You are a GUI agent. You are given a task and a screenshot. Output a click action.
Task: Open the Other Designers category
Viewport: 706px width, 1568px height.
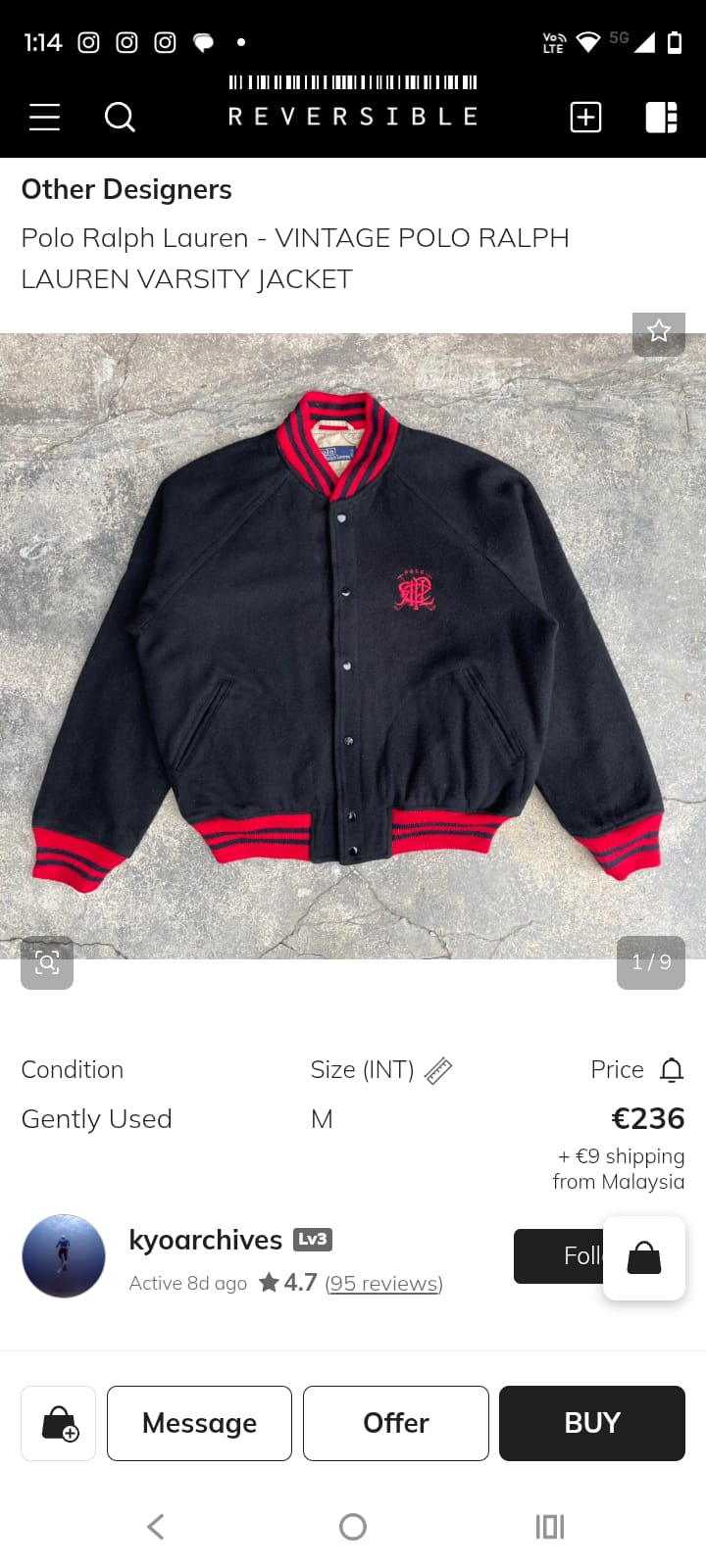pos(126,188)
